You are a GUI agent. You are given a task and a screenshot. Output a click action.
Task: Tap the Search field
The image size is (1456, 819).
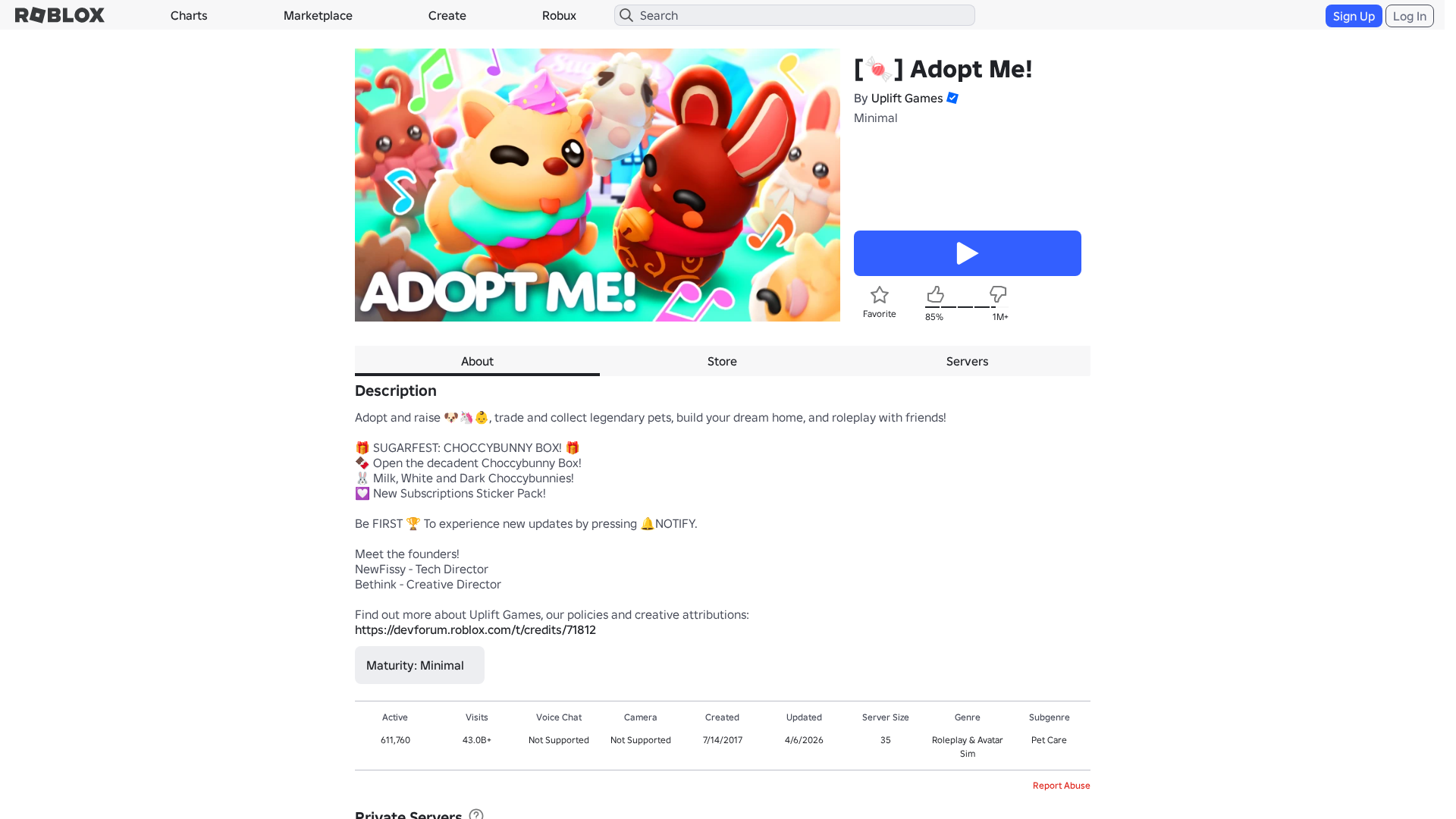click(x=794, y=15)
